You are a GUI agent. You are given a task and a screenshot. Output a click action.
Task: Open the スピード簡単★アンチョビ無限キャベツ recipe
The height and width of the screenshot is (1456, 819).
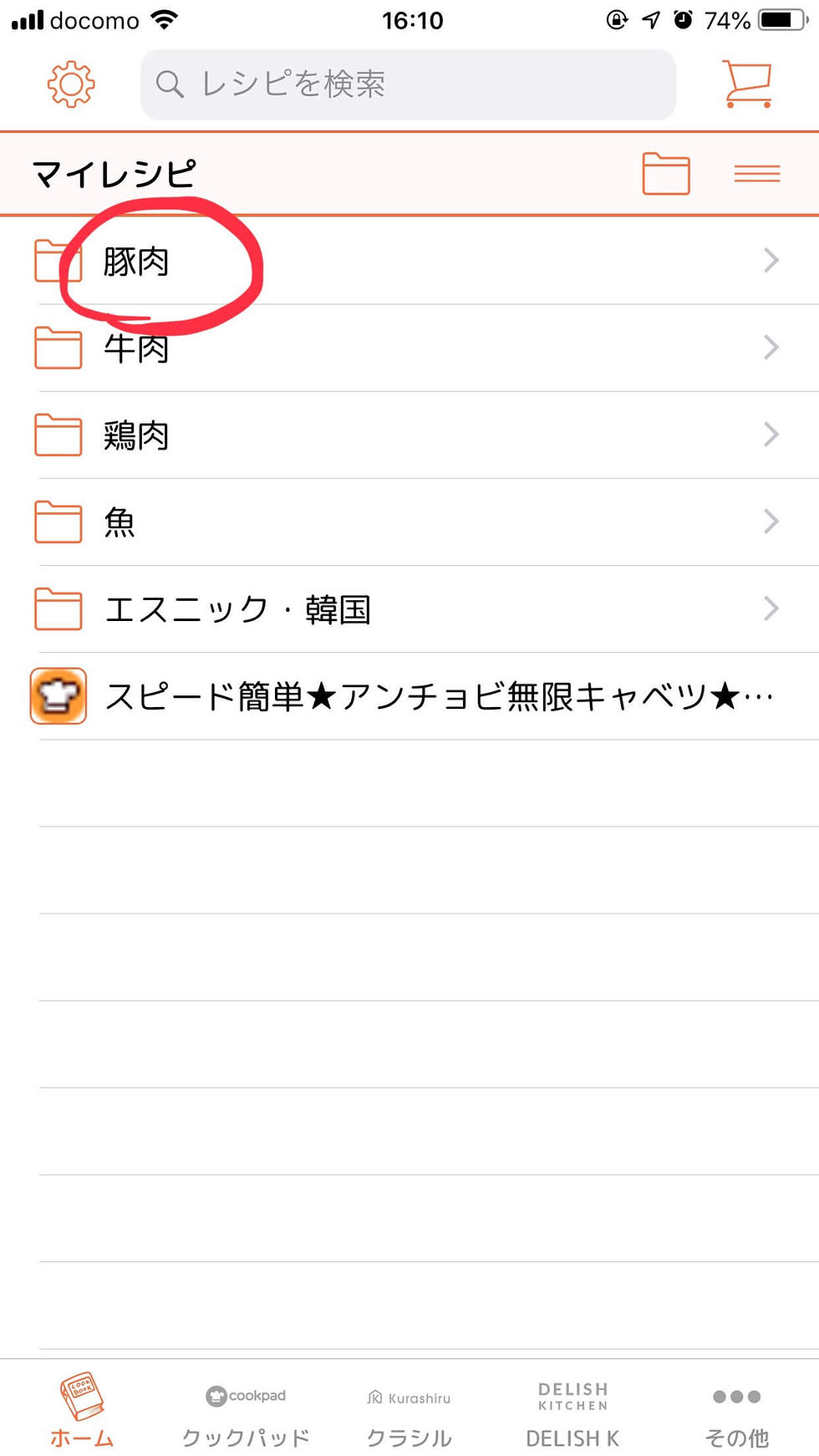(409, 695)
